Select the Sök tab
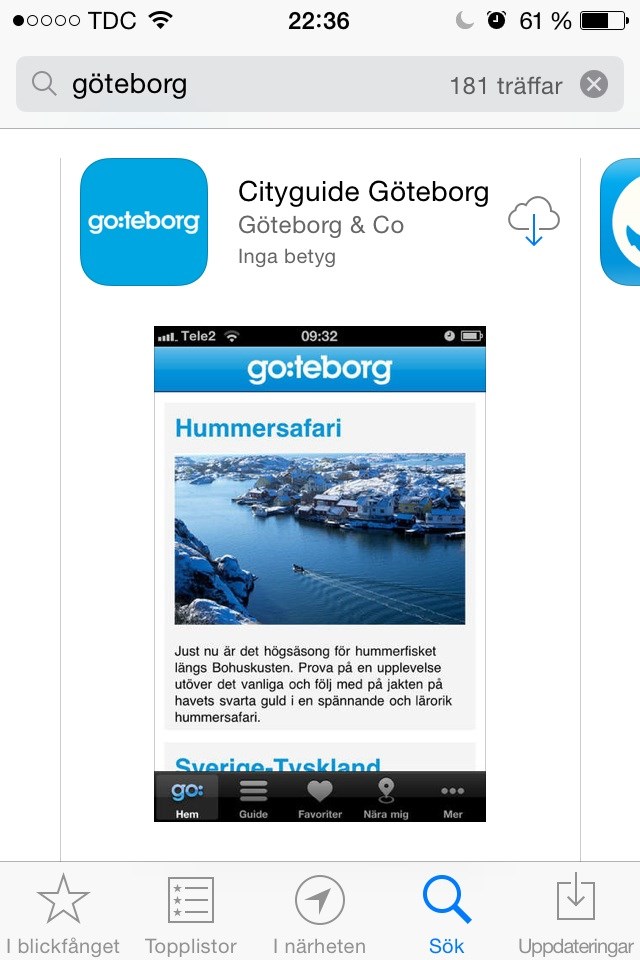Viewport: 640px width, 960px height. (x=447, y=912)
